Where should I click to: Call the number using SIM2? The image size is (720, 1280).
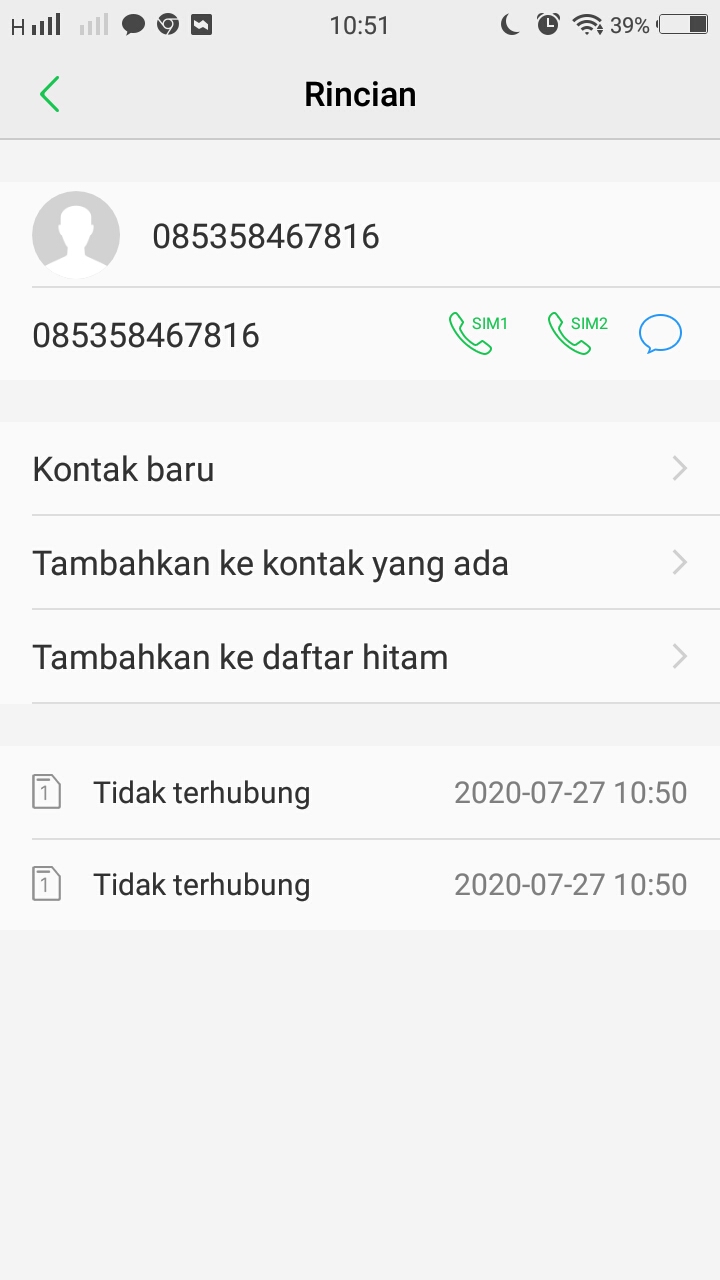pos(577,334)
